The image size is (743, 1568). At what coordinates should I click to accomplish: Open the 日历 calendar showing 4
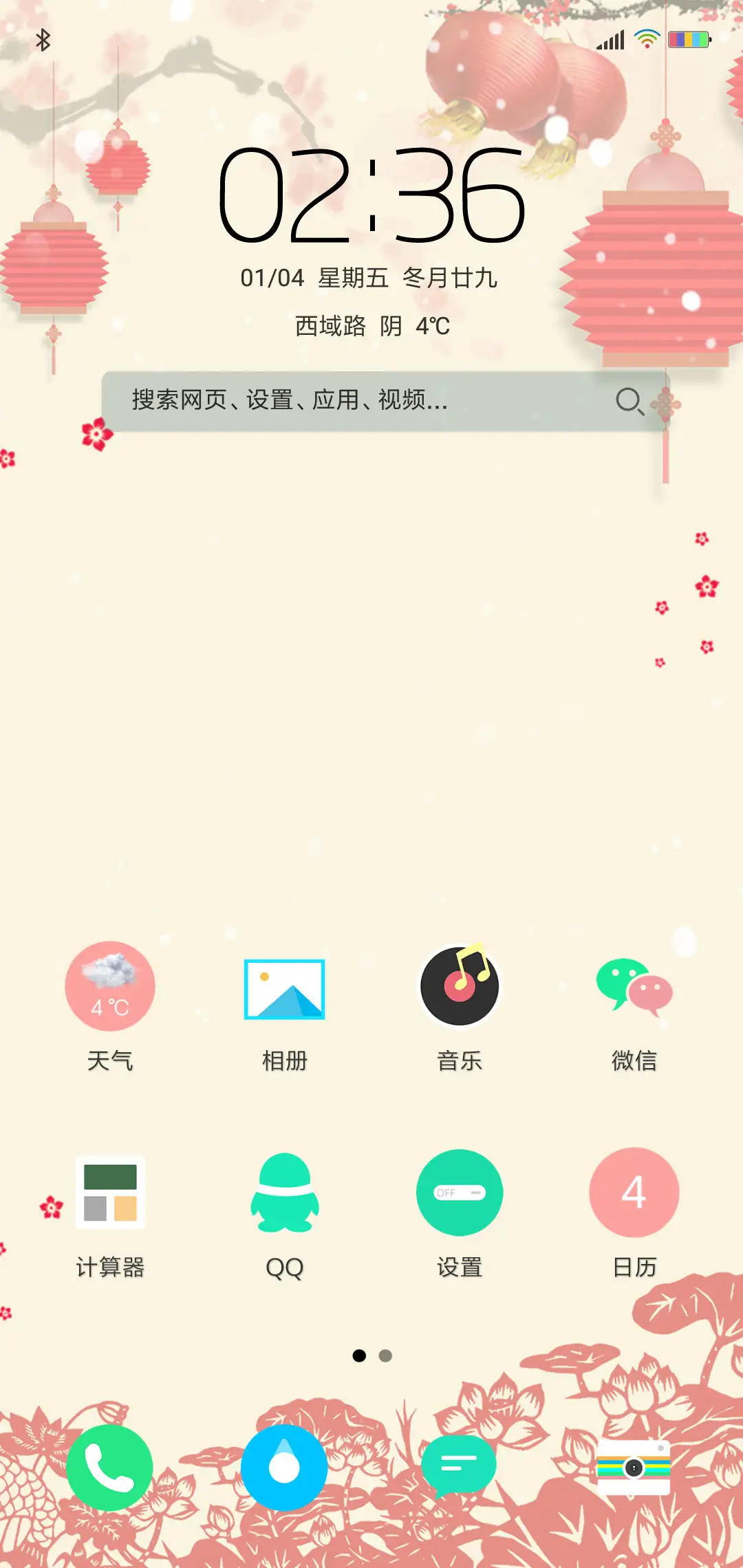pos(634,1193)
